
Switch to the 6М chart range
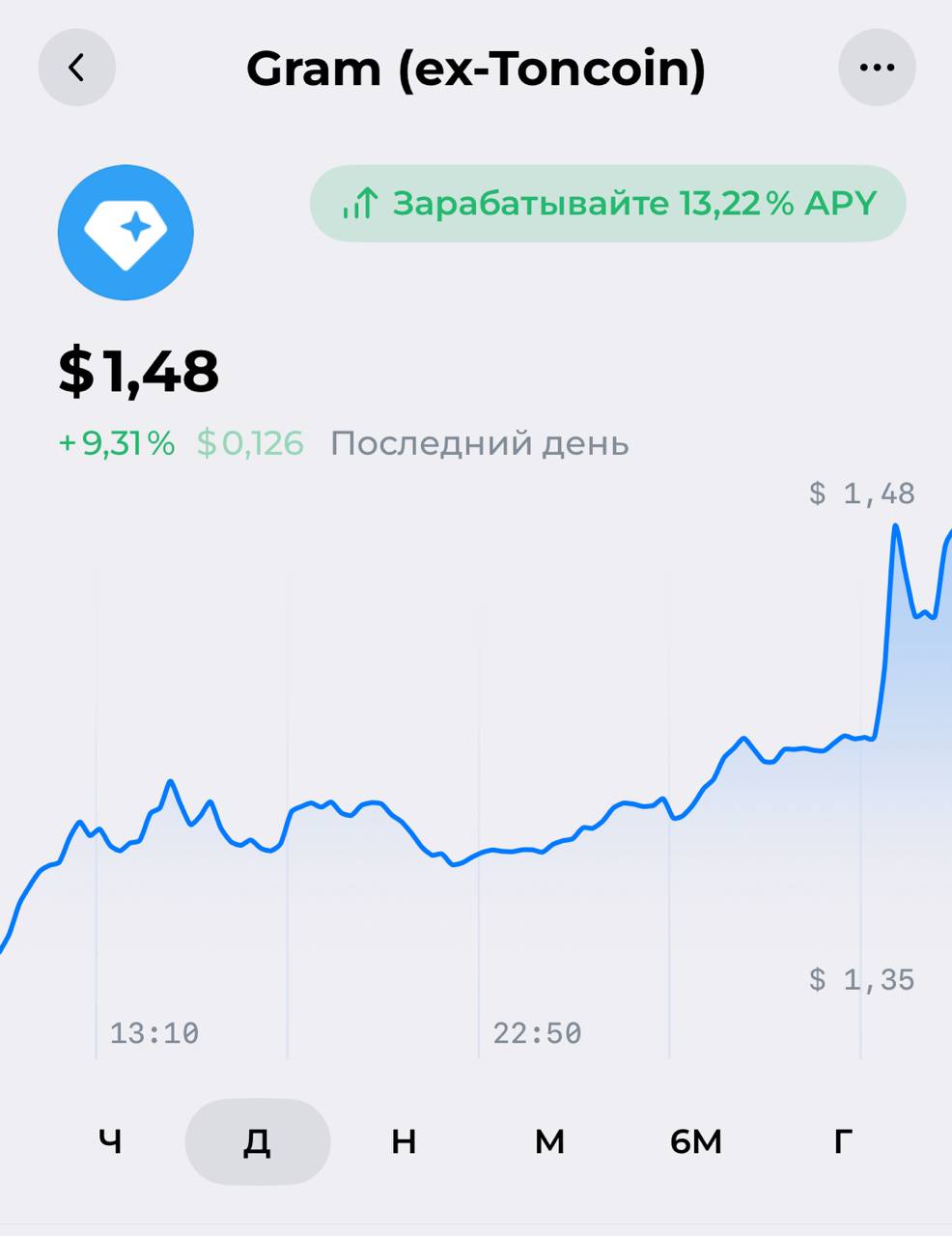click(696, 1142)
